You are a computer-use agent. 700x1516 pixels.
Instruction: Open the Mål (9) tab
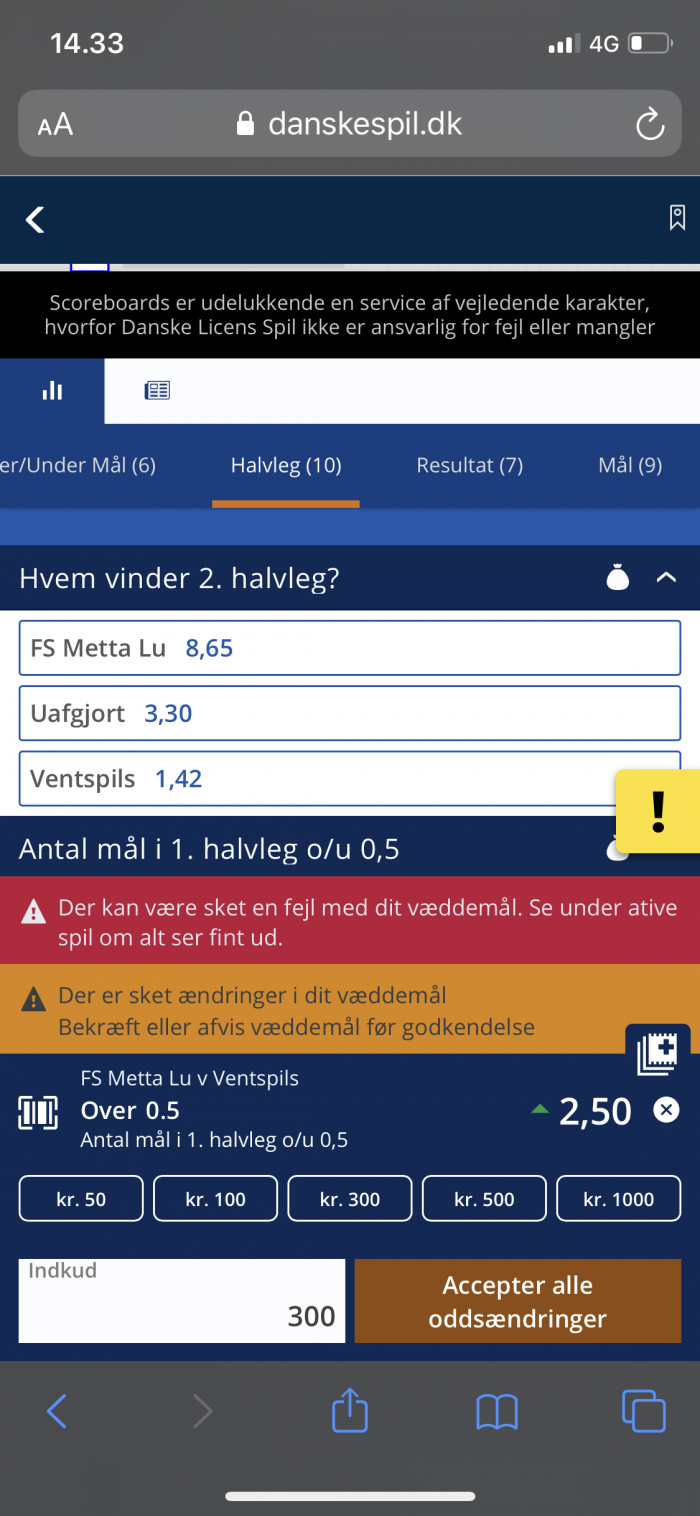(630, 465)
